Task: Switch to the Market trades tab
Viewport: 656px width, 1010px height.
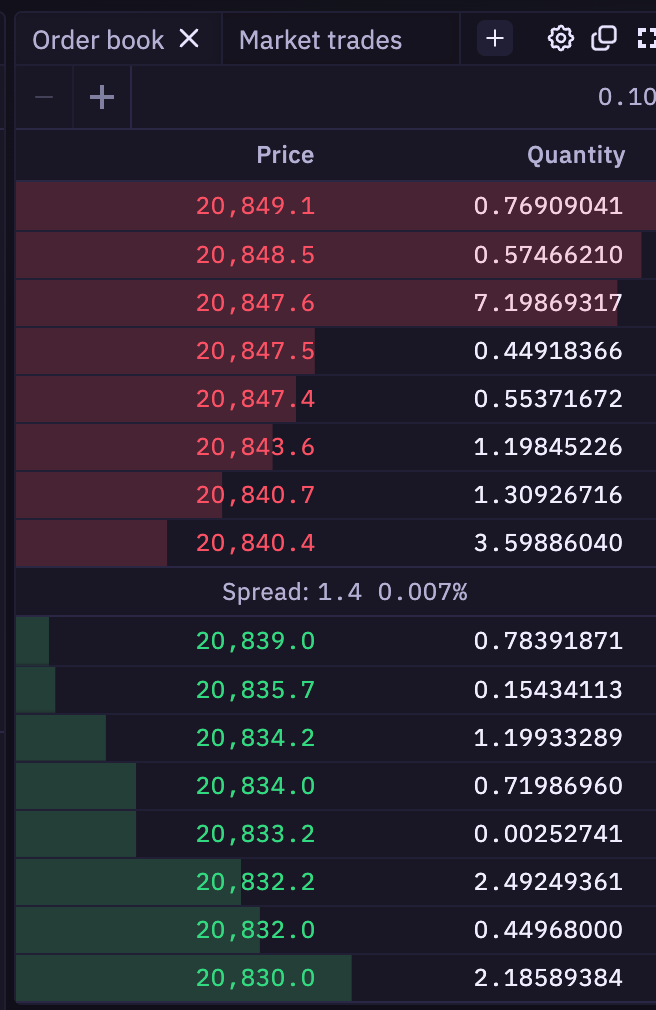Action: pos(320,40)
